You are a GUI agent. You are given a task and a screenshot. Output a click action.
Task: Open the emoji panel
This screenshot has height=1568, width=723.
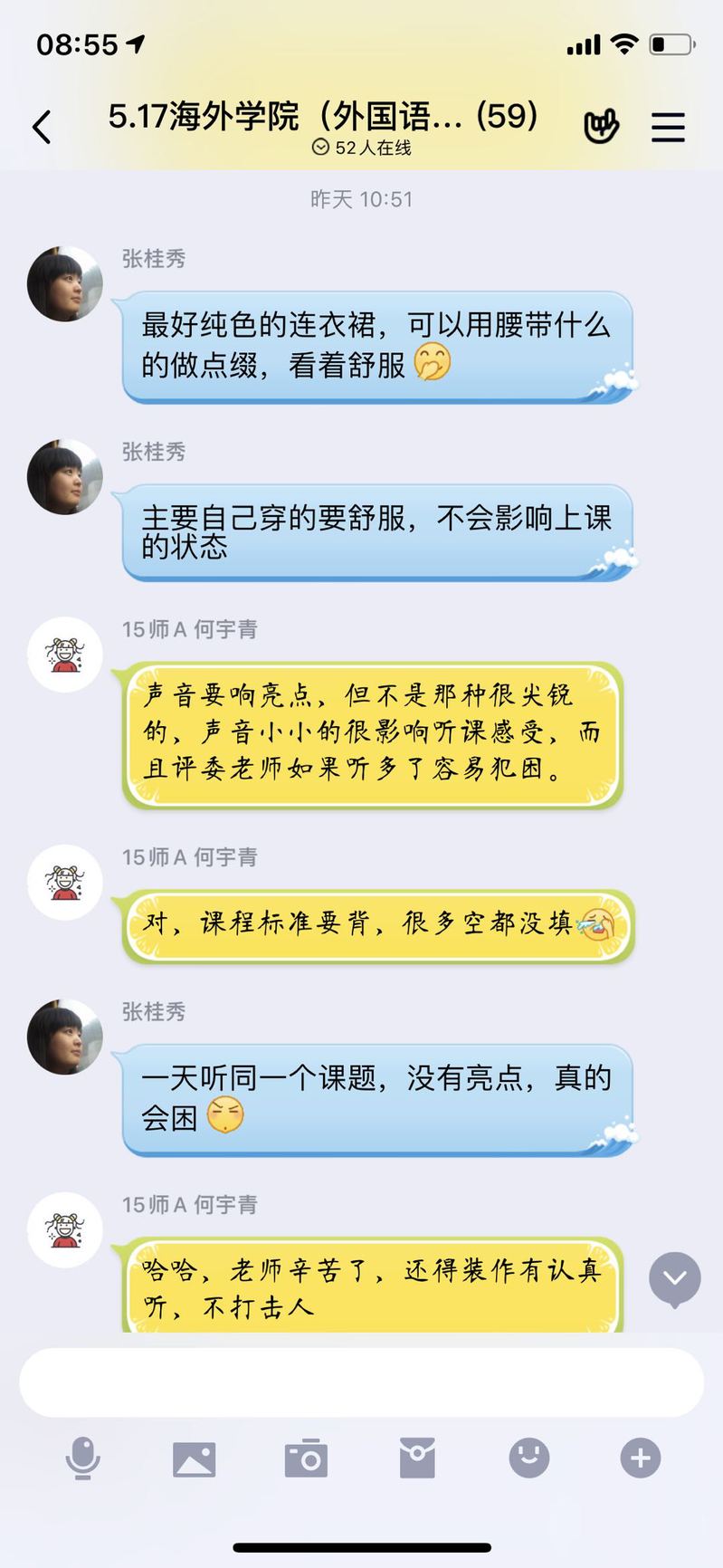pos(529,1458)
